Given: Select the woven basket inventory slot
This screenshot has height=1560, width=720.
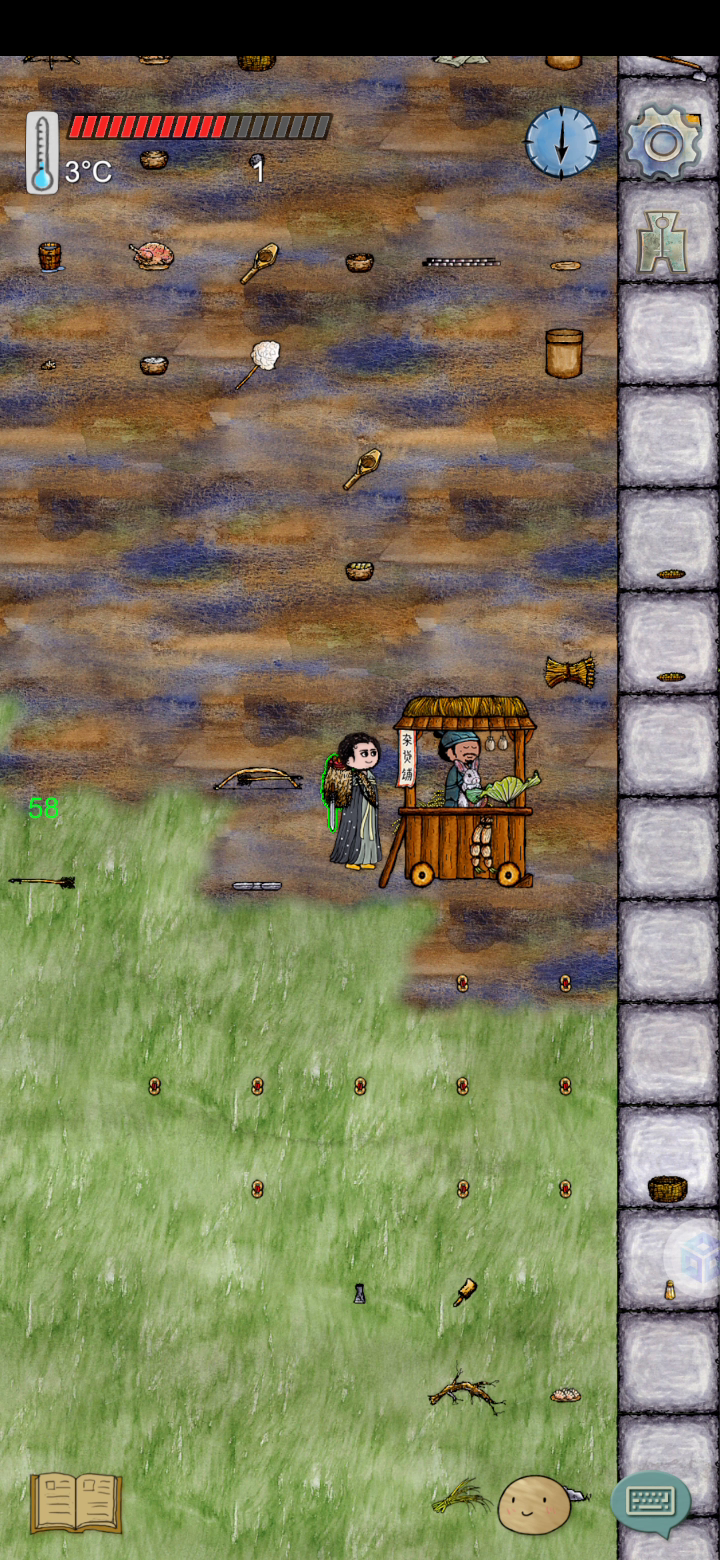Looking at the screenshot, I should [668, 1158].
